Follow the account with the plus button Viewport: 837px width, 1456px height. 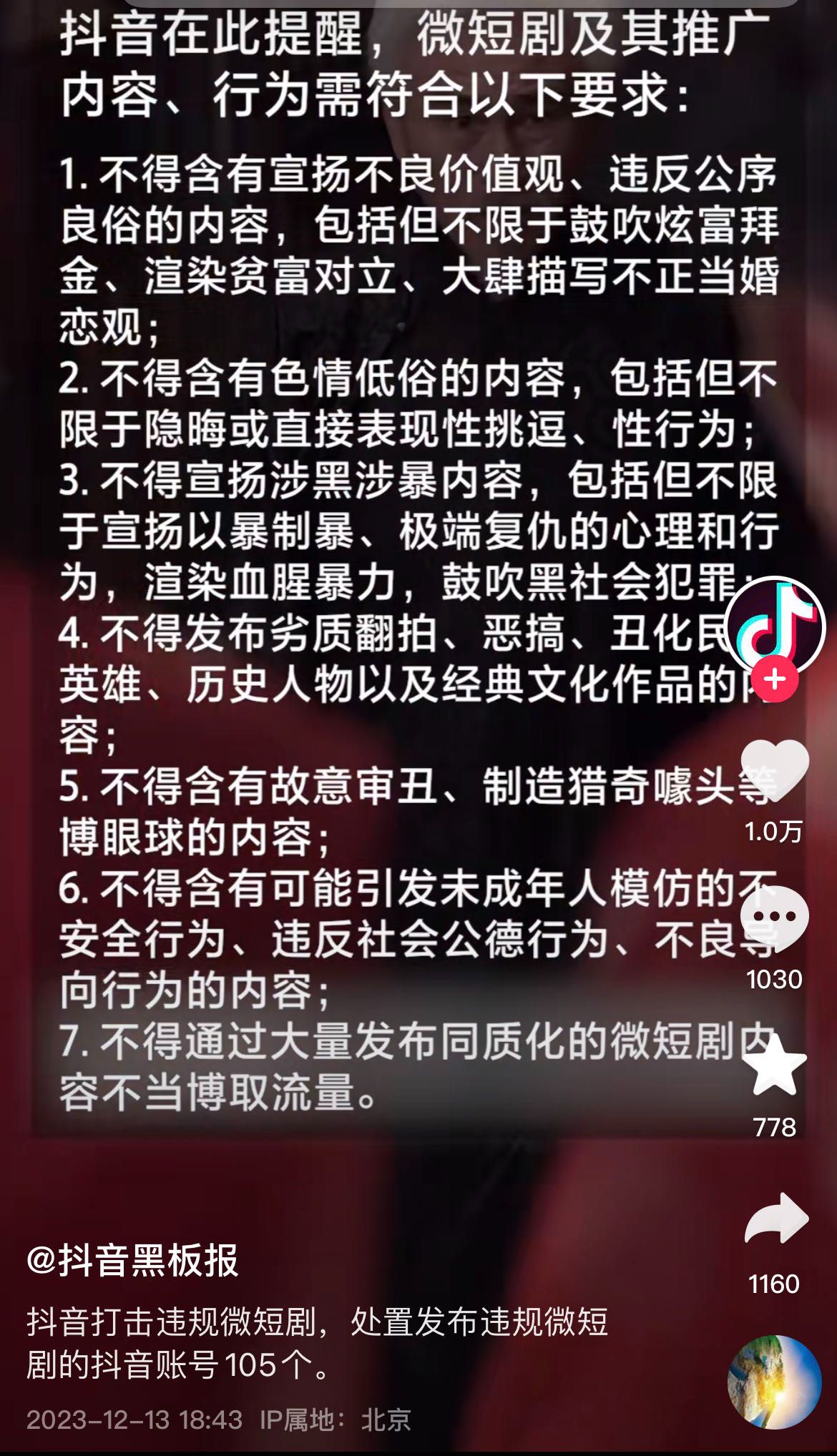tap(775, 679)
